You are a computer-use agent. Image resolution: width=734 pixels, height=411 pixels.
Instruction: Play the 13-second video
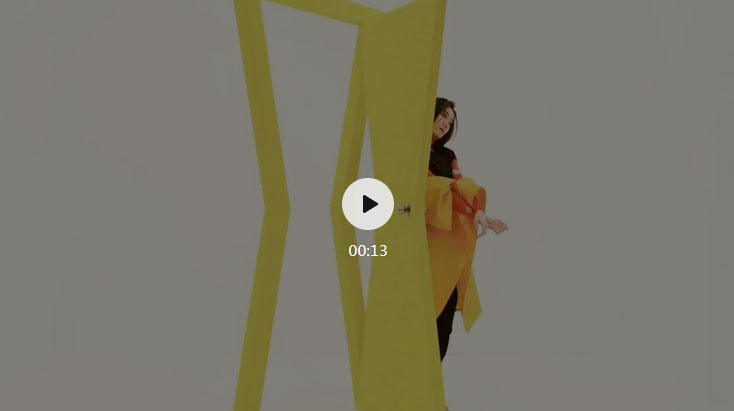(x=368, y=204)
